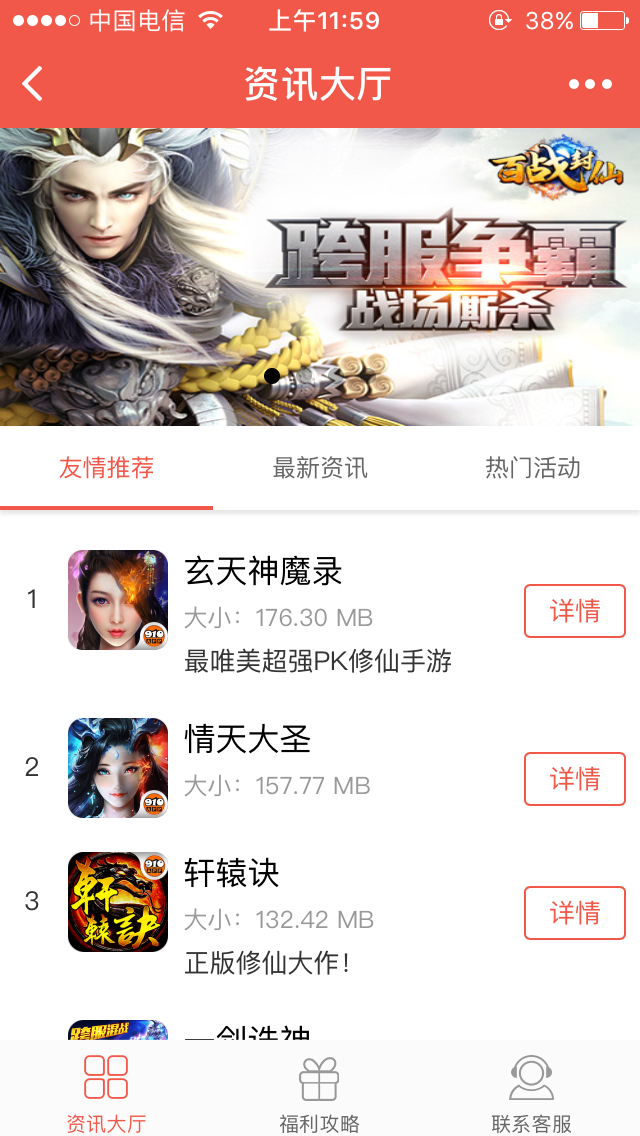View 详情 for 玄天神魔录

[575, 611]
